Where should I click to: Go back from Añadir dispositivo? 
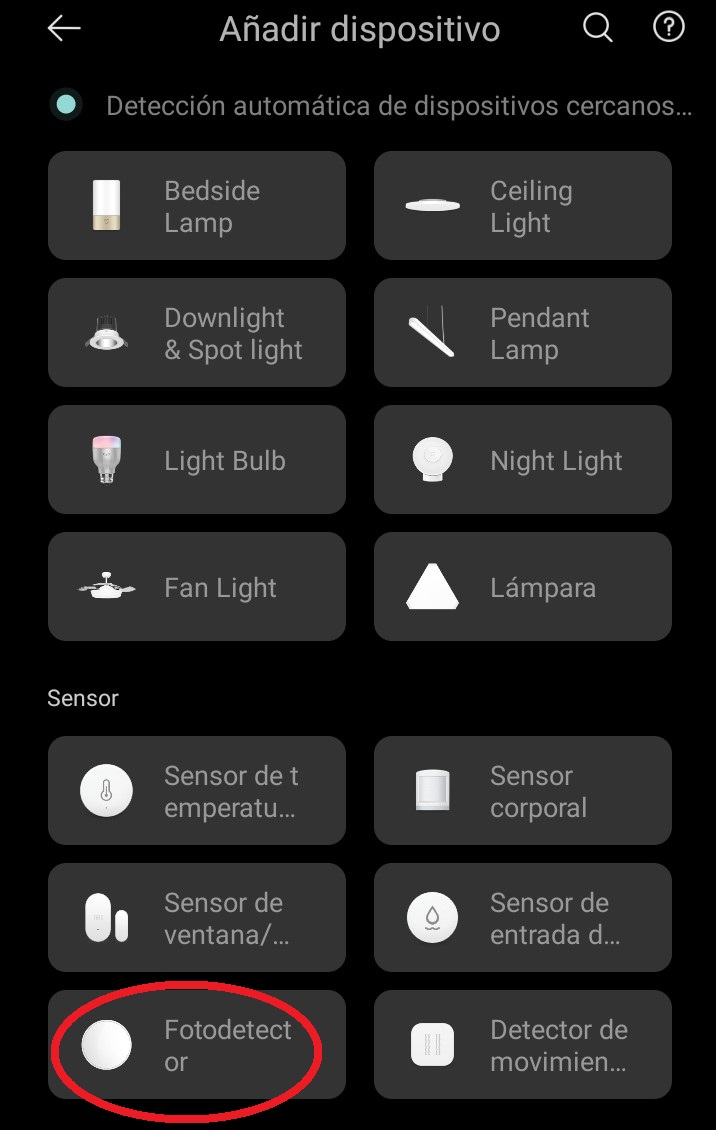[64, 29]
